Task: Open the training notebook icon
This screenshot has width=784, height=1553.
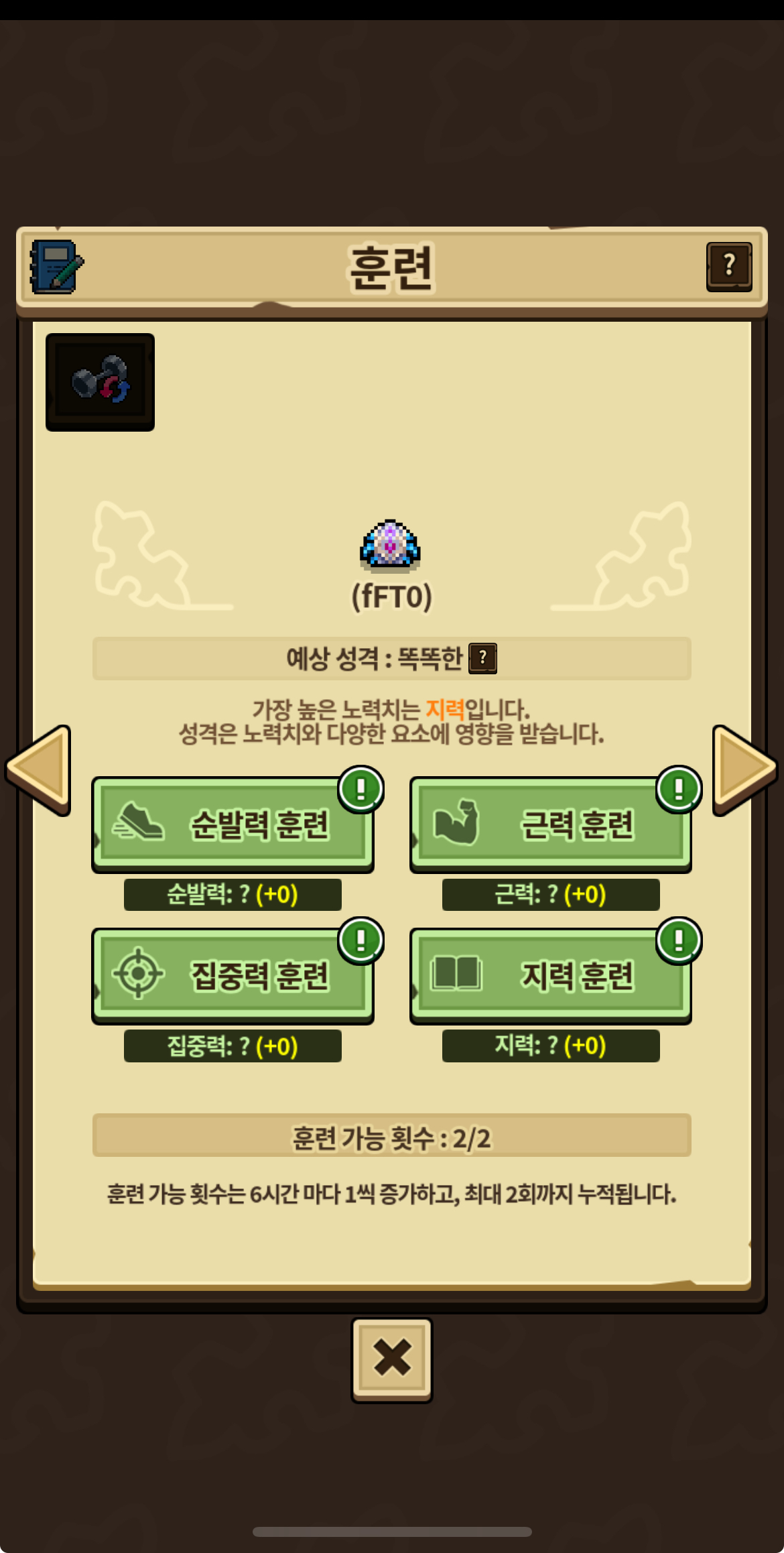Action: coord(57,267)
